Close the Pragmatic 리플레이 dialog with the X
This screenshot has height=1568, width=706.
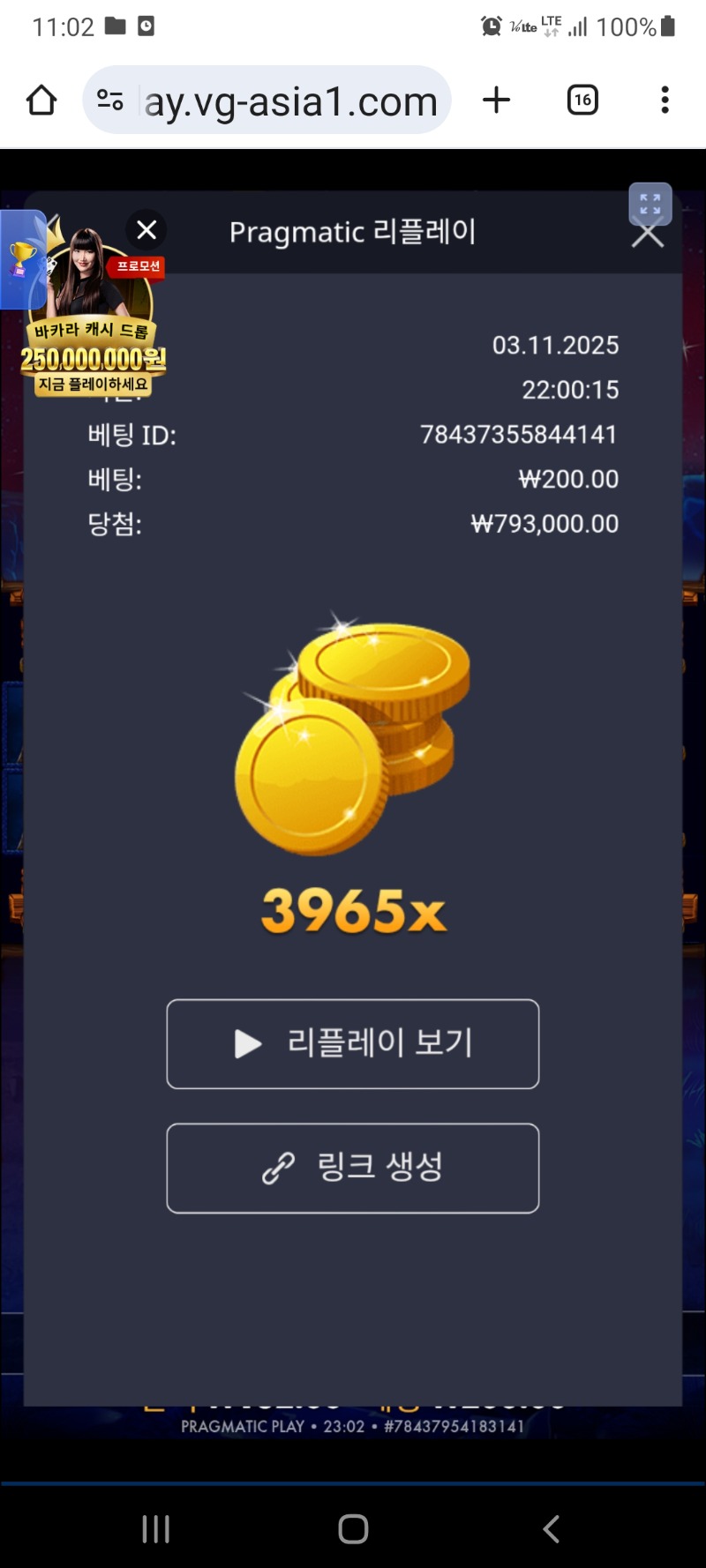tap(146, 230)
